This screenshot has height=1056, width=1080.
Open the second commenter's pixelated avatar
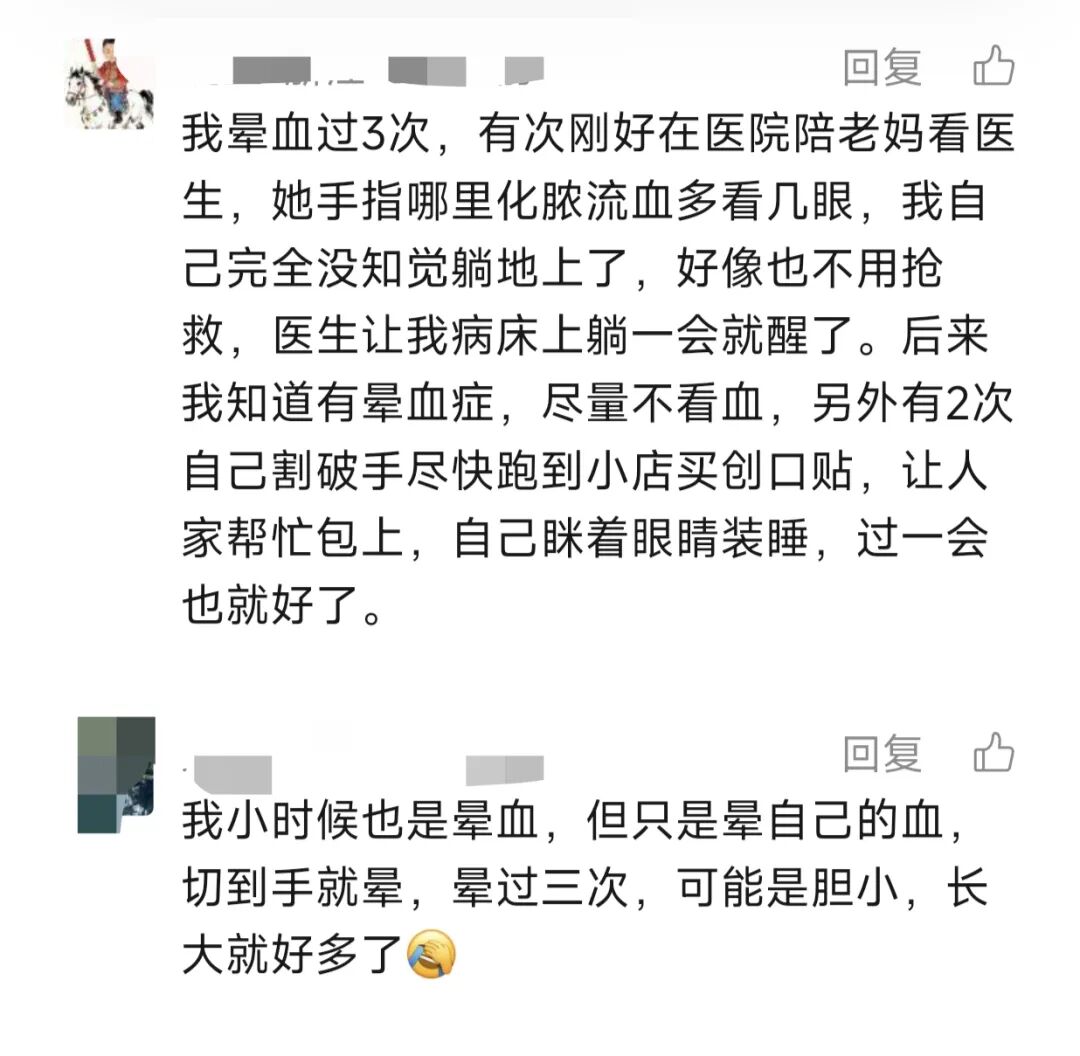click(116, 775)
